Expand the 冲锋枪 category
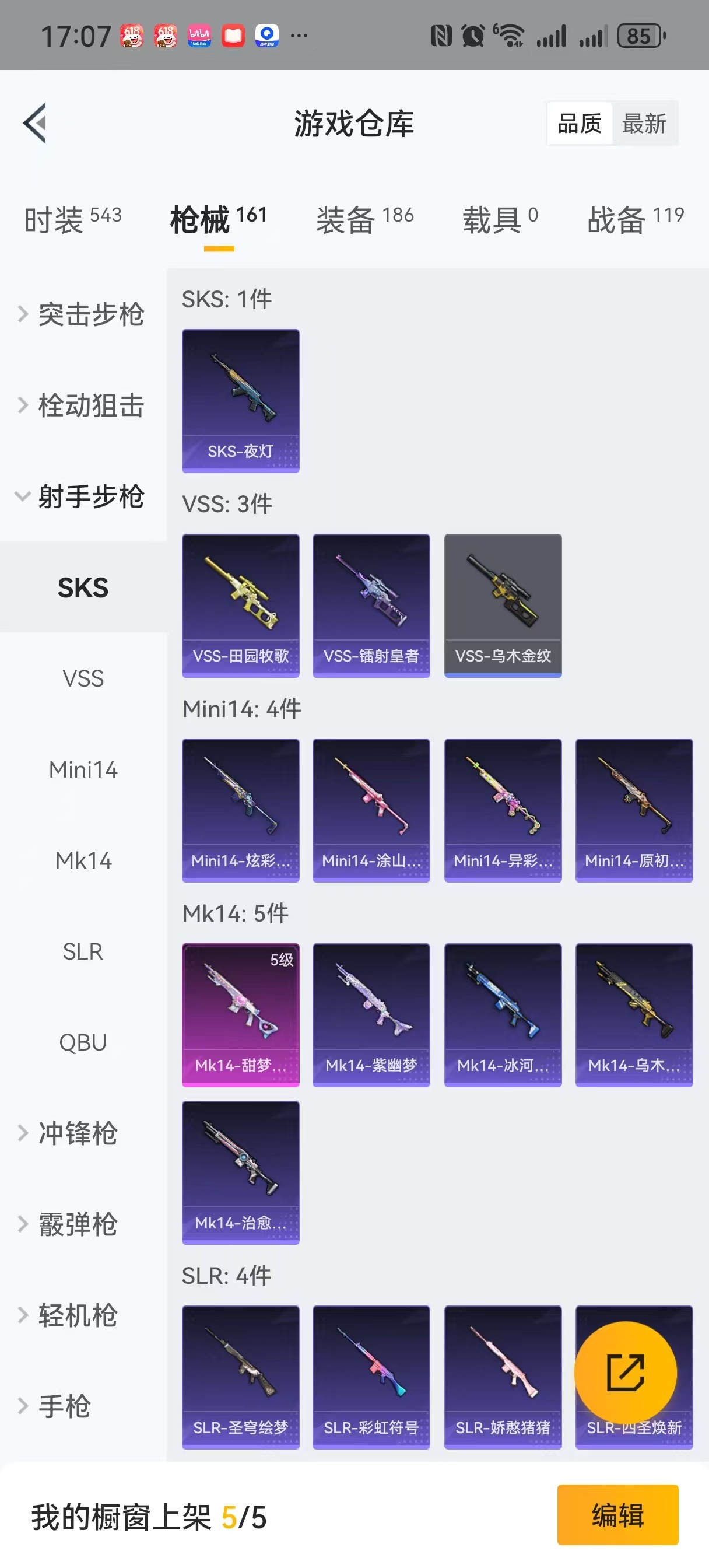The width and height of the screenshot is (709, 1568). pos(78,1133)
